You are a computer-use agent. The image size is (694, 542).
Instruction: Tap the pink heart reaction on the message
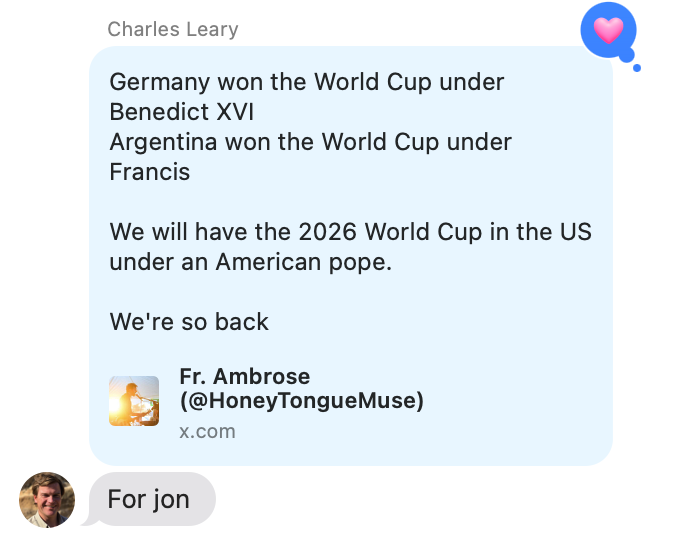click(608, 31)
